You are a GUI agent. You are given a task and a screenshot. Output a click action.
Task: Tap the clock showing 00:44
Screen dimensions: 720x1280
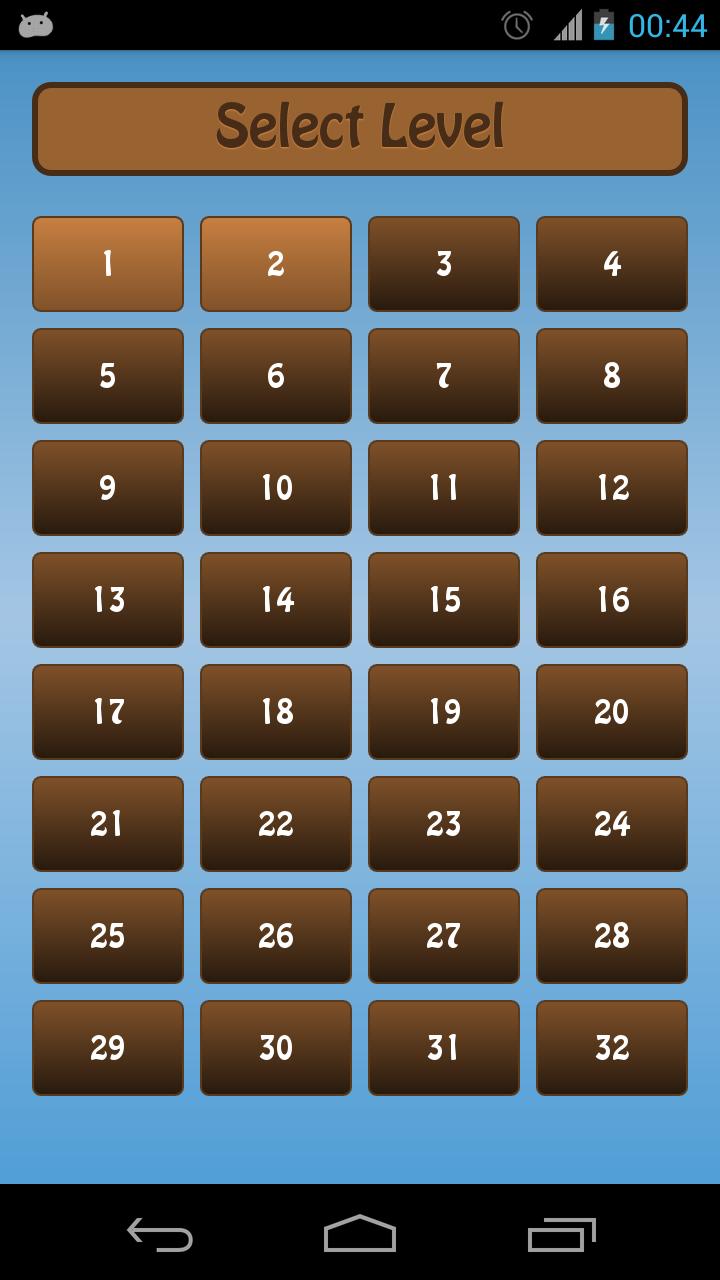coord(666,27)
